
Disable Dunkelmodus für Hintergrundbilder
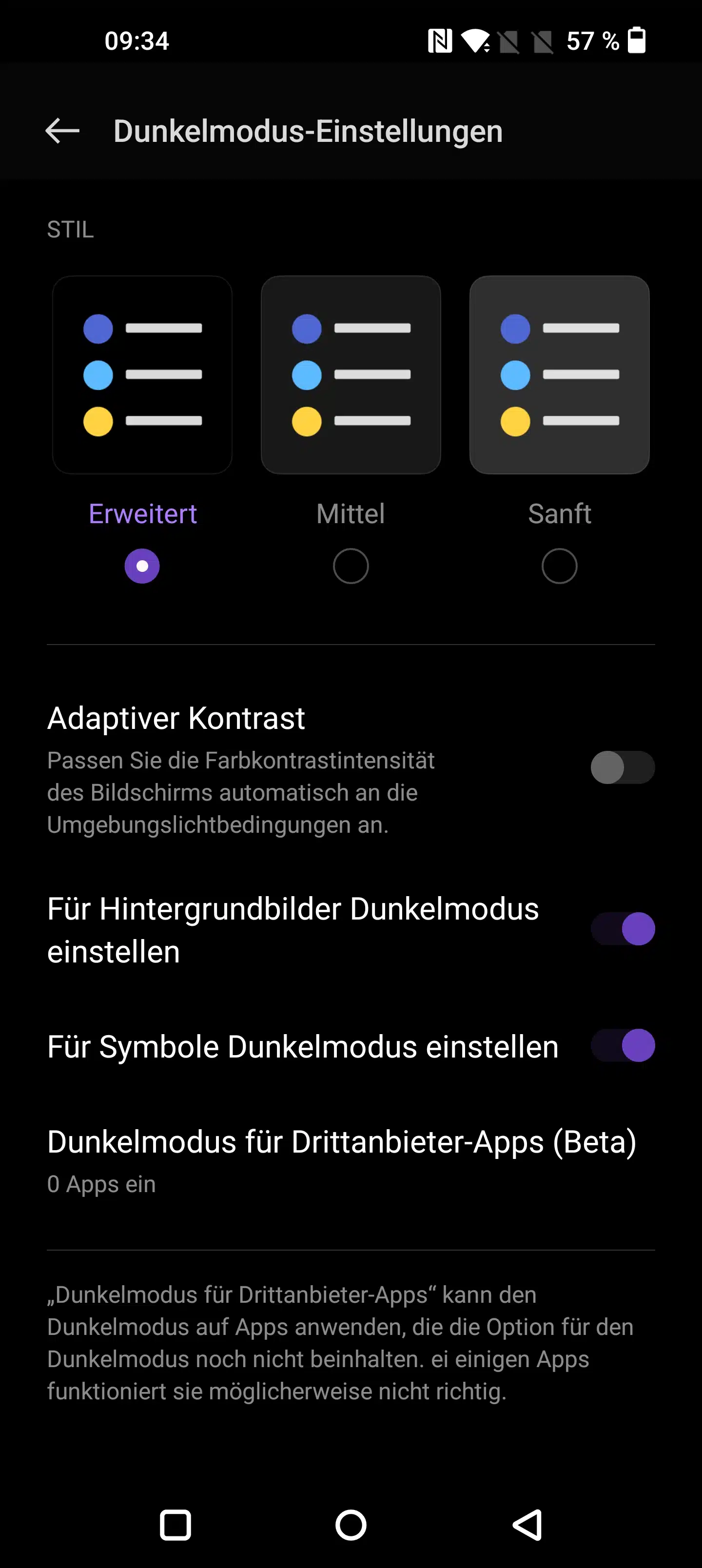pos(622,929)
